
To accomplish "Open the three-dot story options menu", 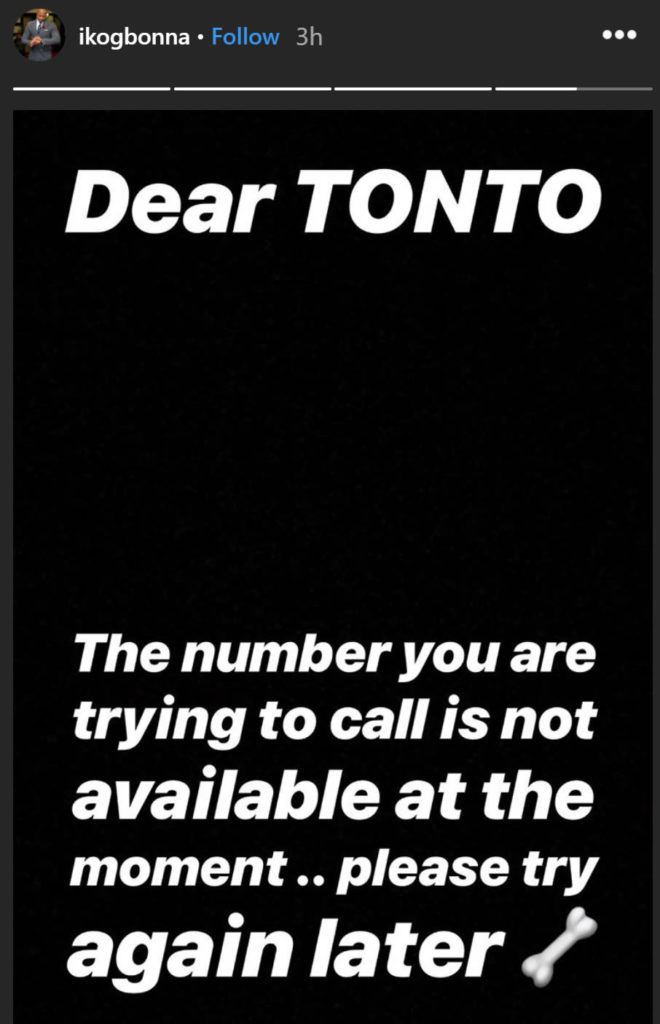I will tap(619, 36).
